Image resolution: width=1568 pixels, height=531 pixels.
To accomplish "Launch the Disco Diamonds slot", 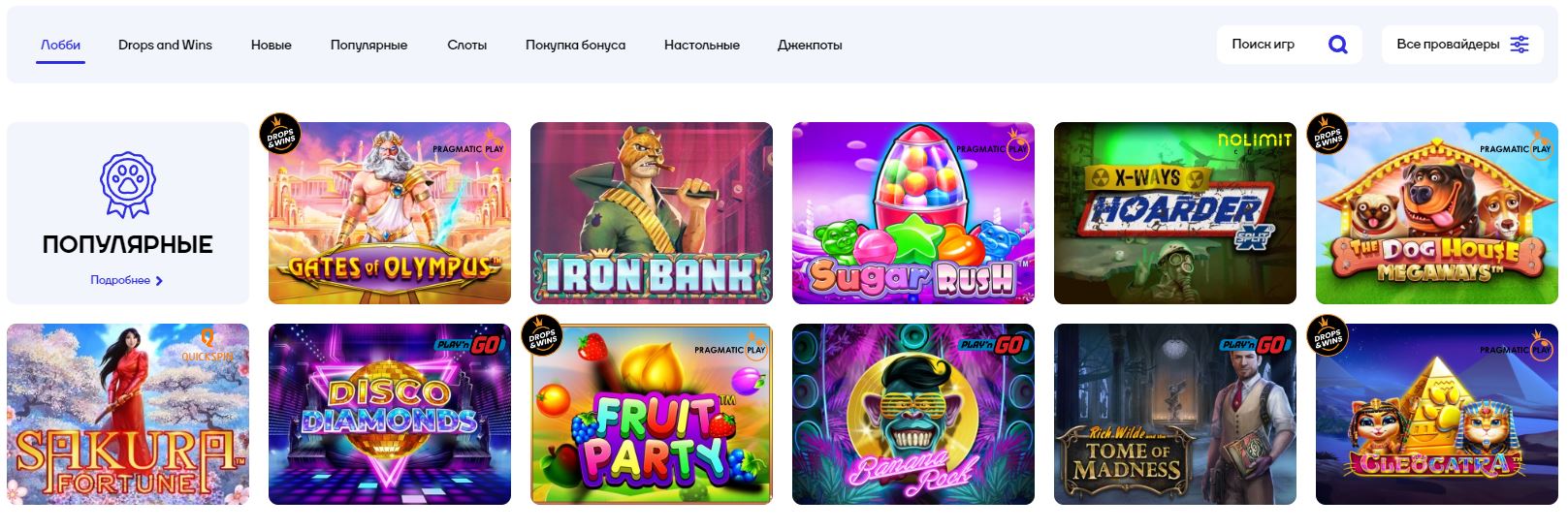I will pos(390,415).
